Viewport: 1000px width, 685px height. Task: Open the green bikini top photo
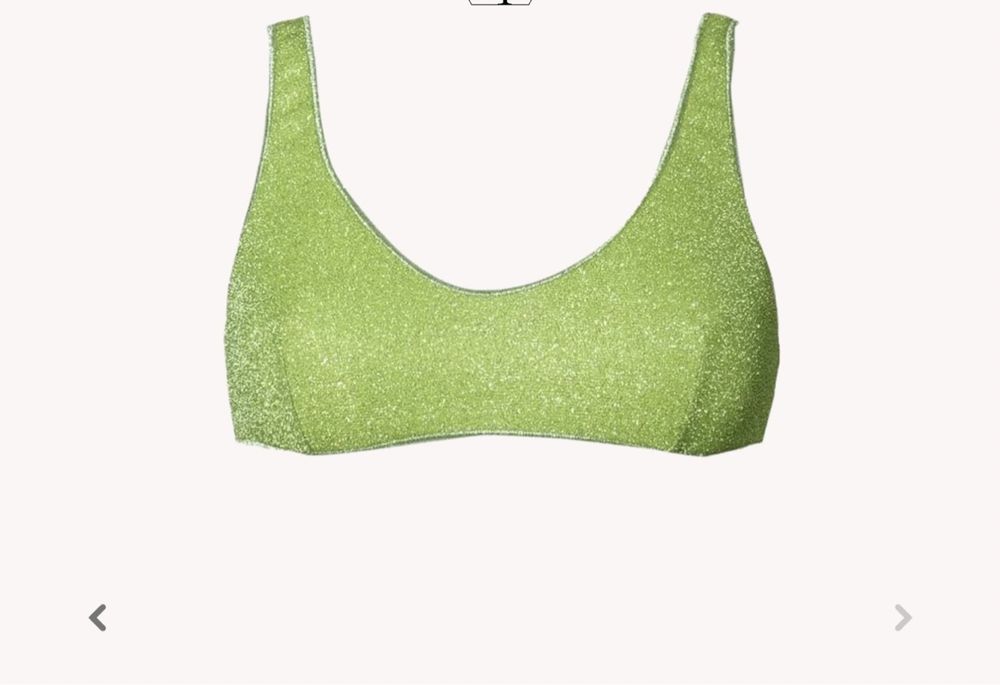500,300
